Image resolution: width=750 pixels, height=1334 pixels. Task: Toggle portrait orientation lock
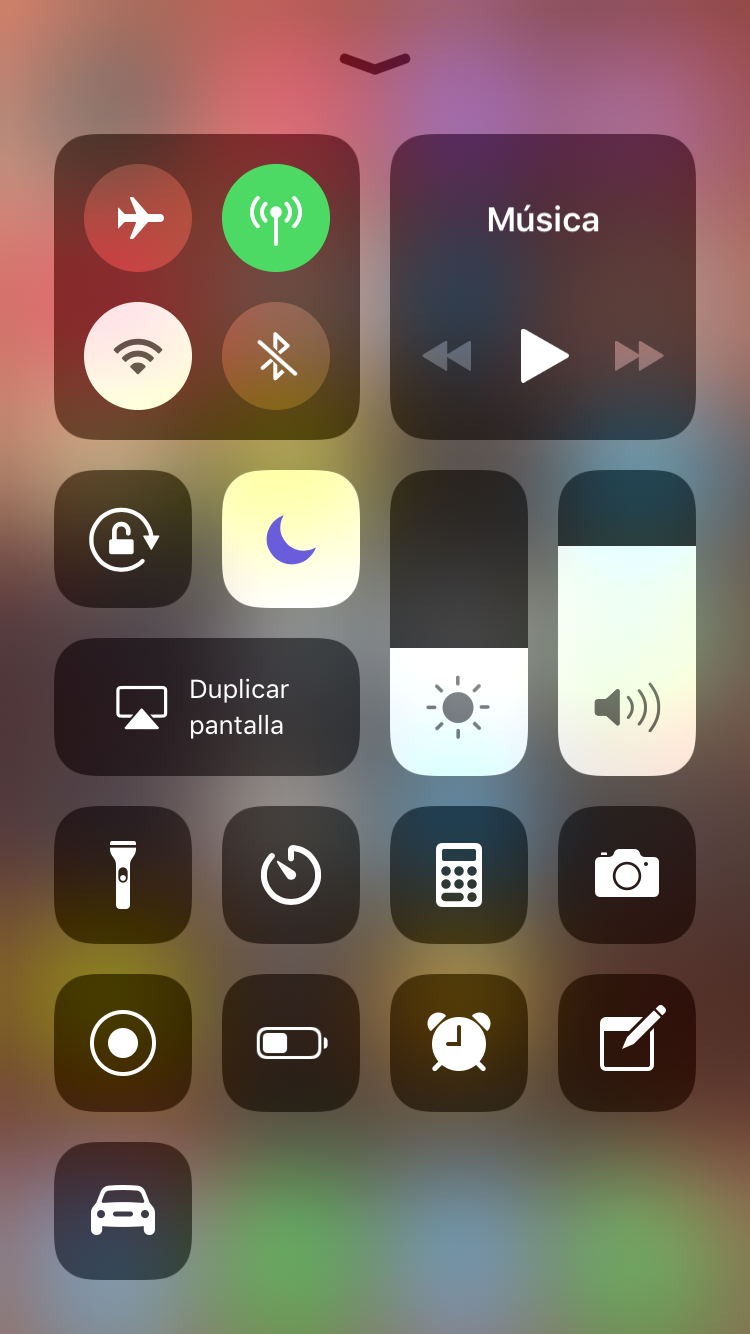point(123,539)
